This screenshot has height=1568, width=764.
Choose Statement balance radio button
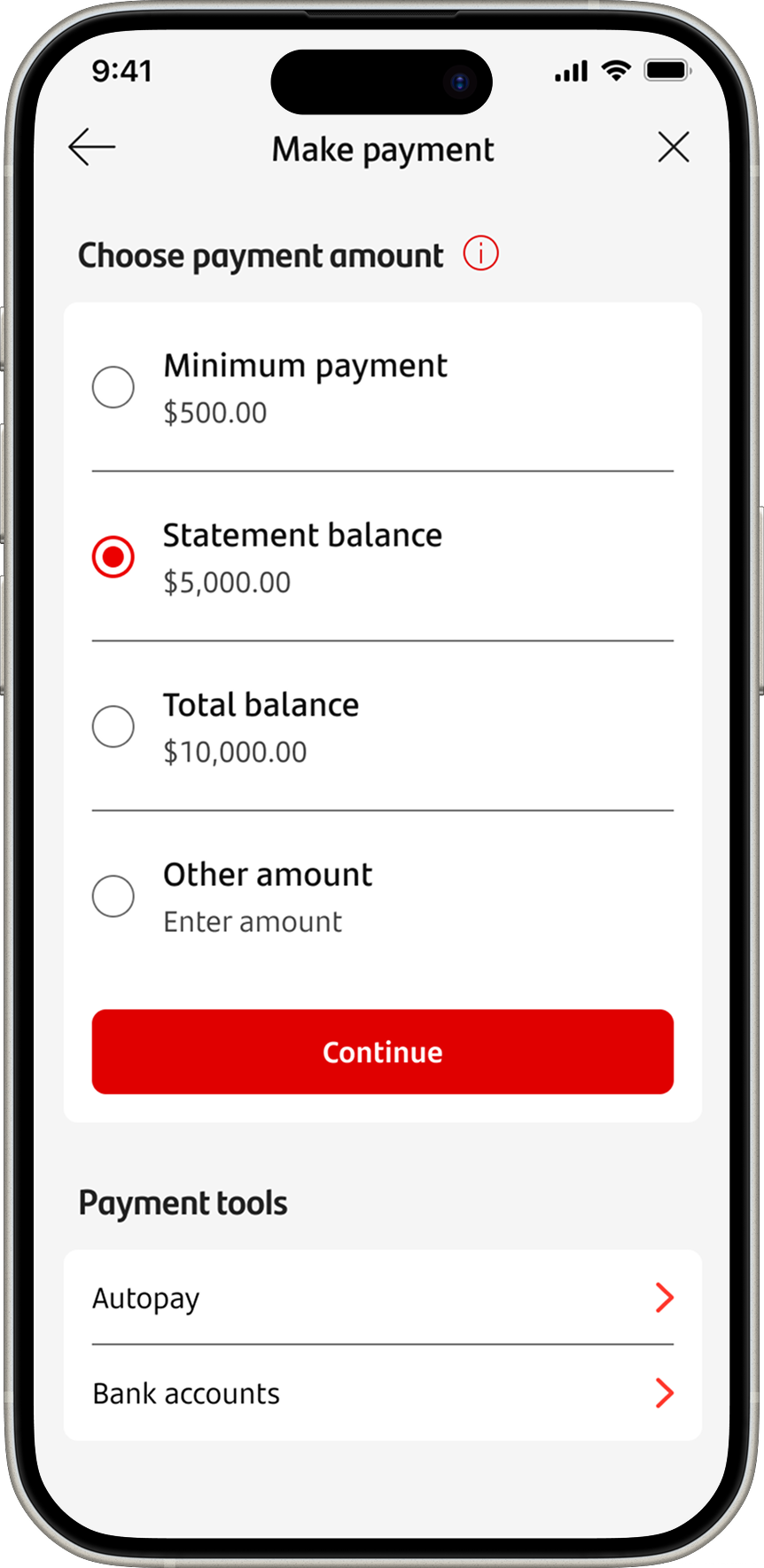pyautogui.click(x=113, y=557)
